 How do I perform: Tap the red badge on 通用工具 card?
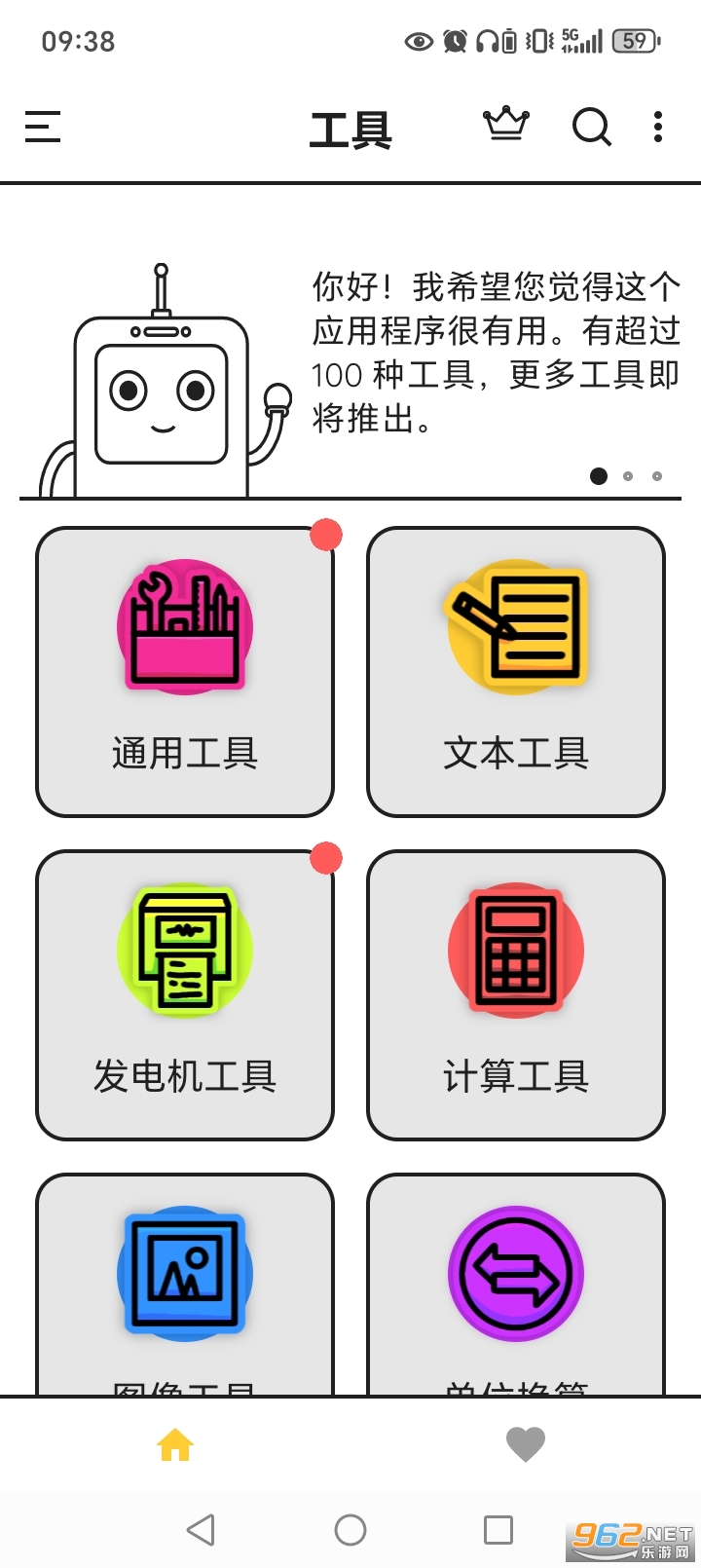tap(325, 534)
